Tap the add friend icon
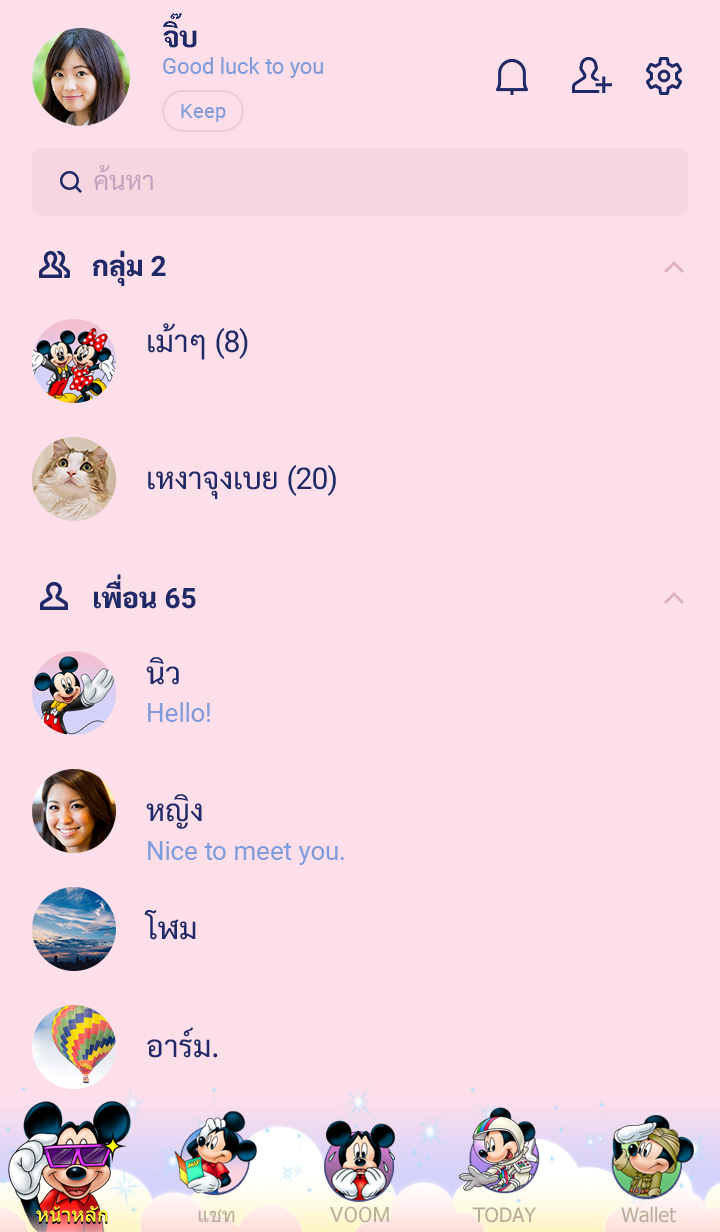Image resolution: width=720 pixels, height=1232 pixels. (591, 77)
